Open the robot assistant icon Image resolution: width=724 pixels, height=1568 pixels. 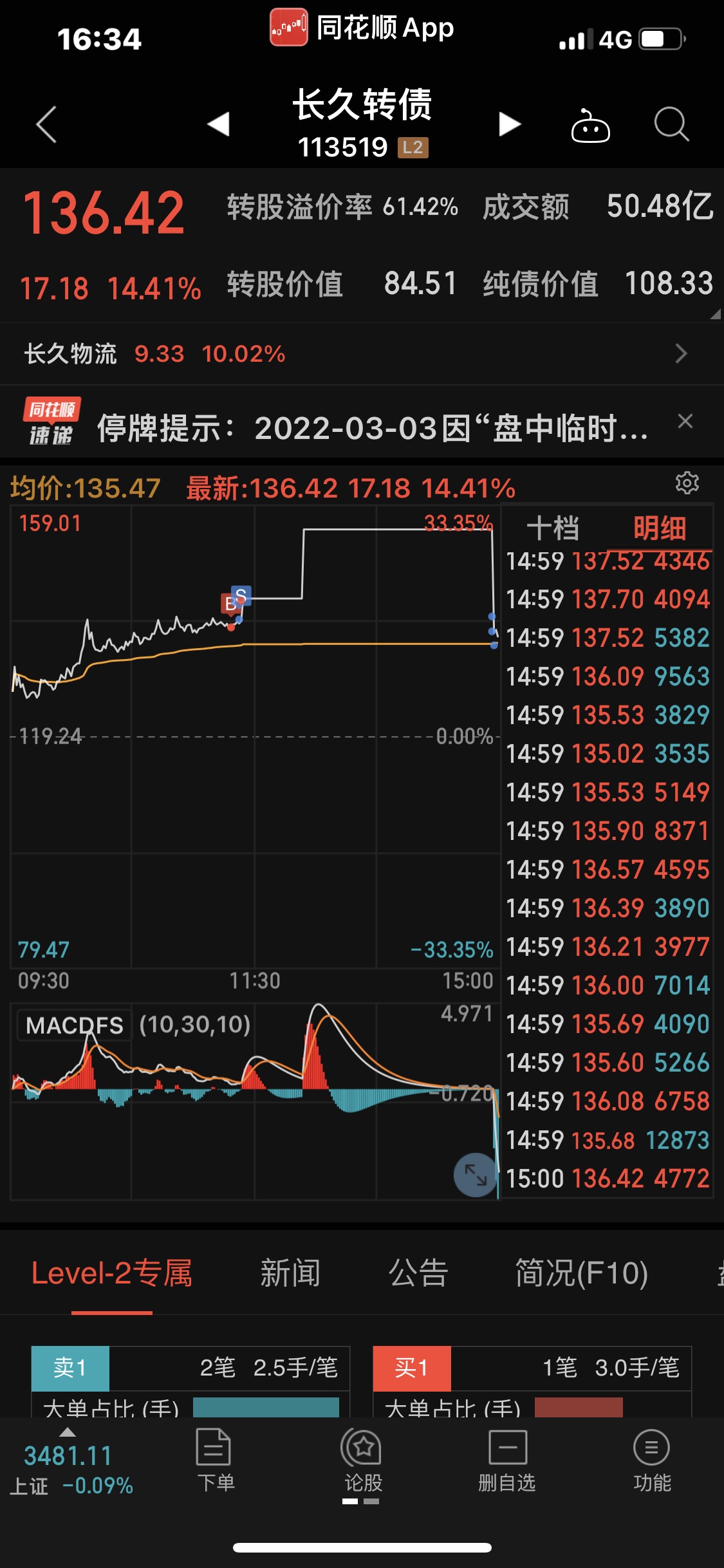pyautogui.click(x=590, y=125)
